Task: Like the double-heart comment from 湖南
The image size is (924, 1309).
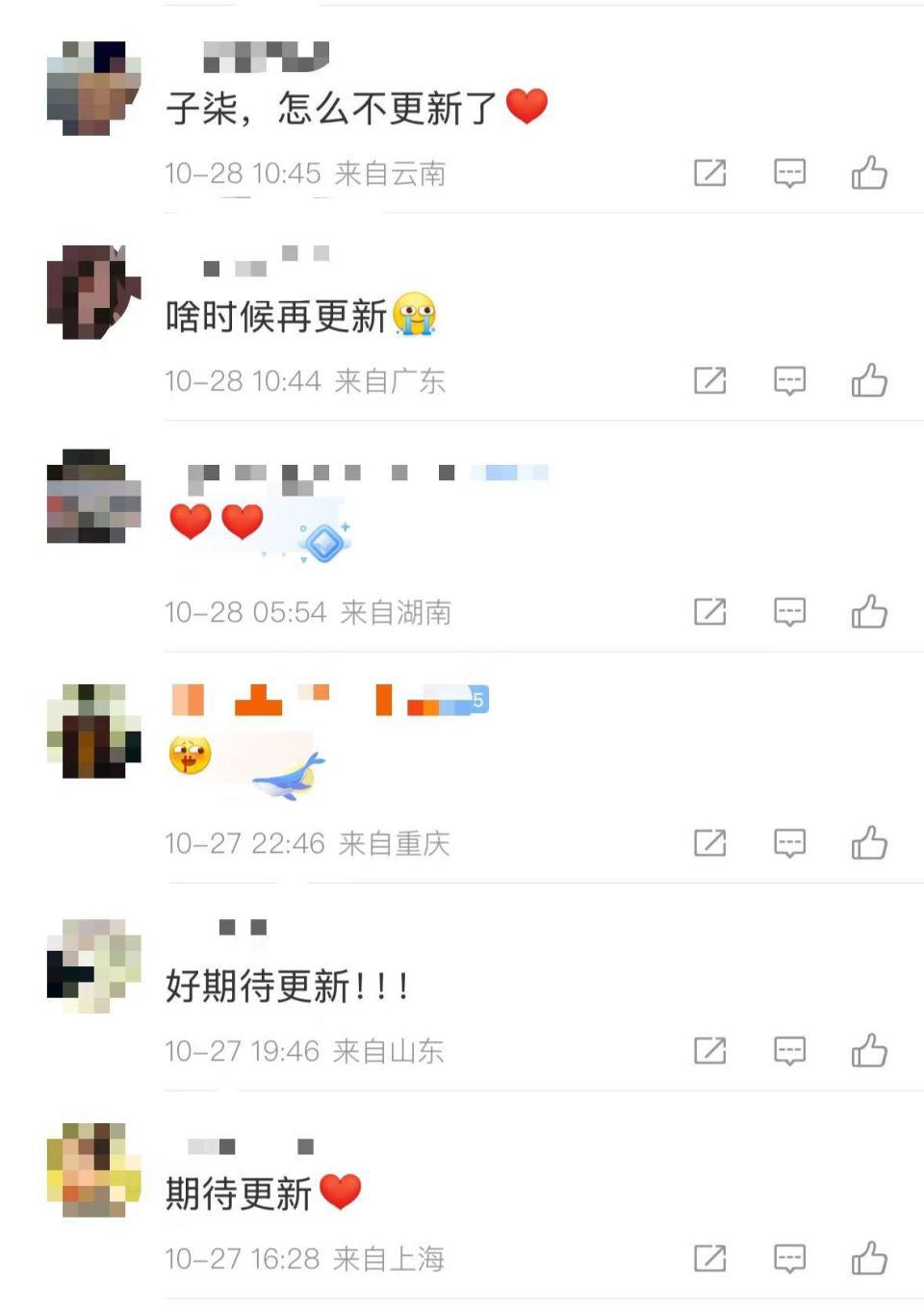Action: (868, 612)
